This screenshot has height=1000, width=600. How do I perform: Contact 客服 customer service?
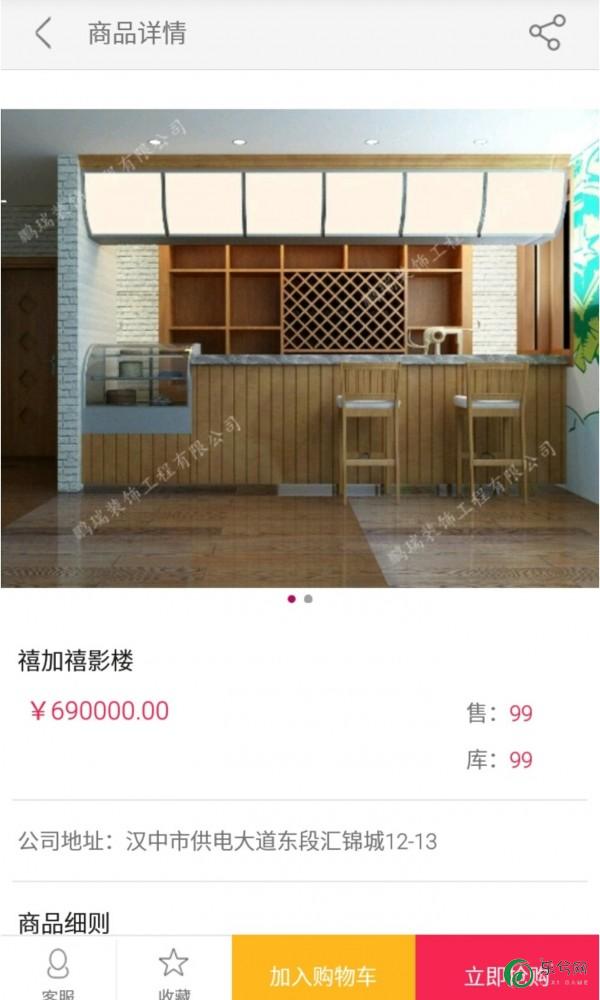[58, 970]
